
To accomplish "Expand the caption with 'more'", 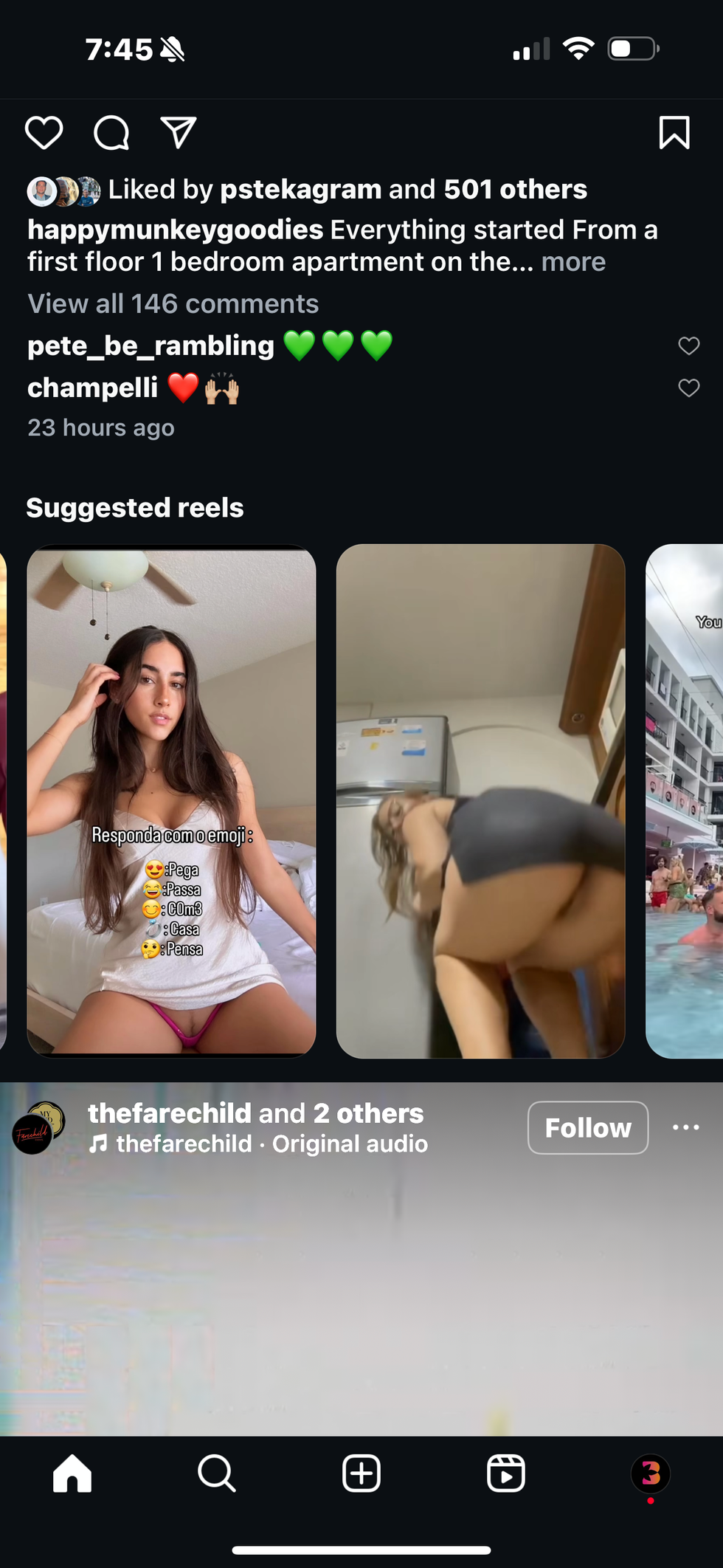I will [573, 262].
